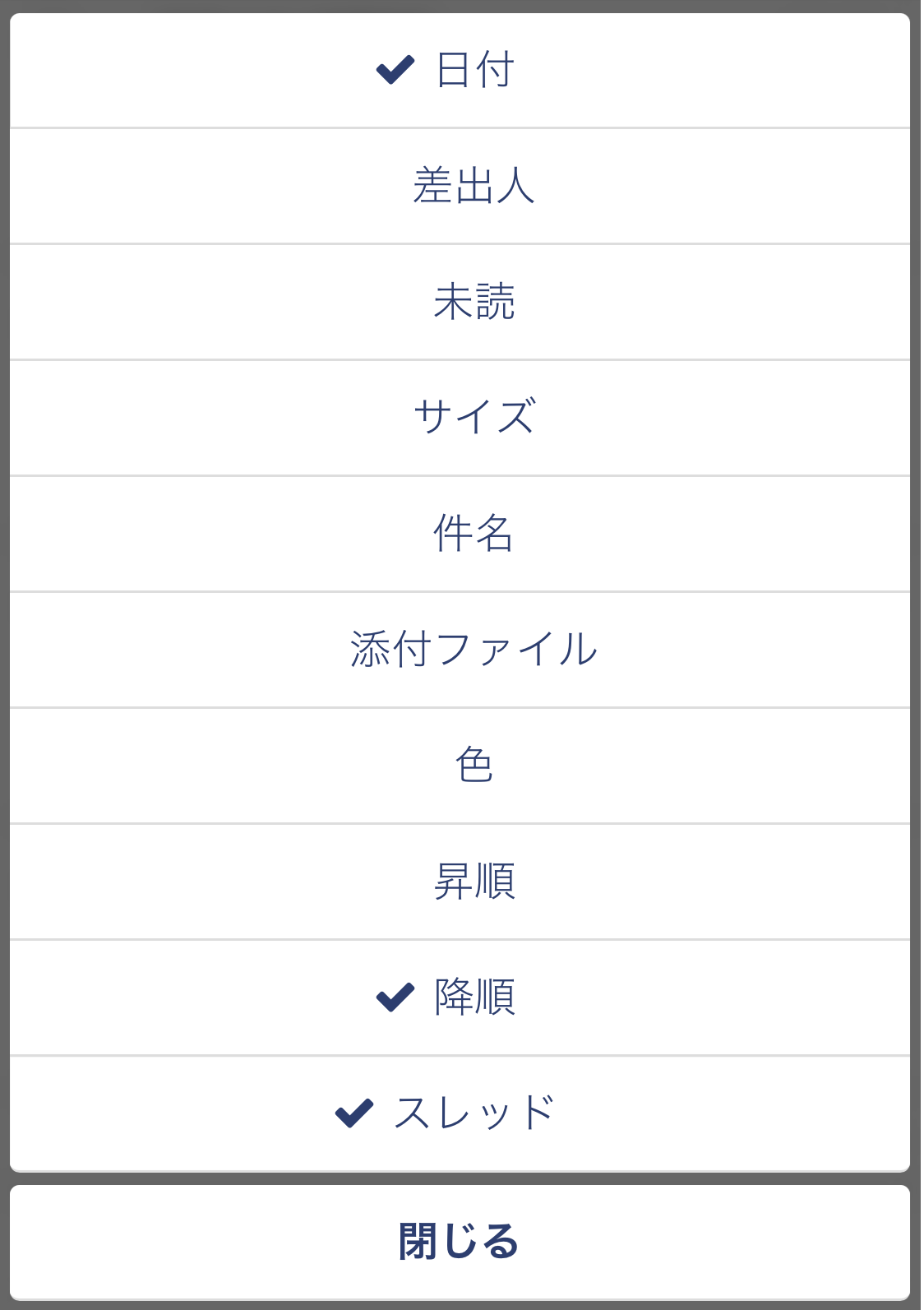
Task: Toggle the スレッド thread option
Action: tap(460, 1113)
